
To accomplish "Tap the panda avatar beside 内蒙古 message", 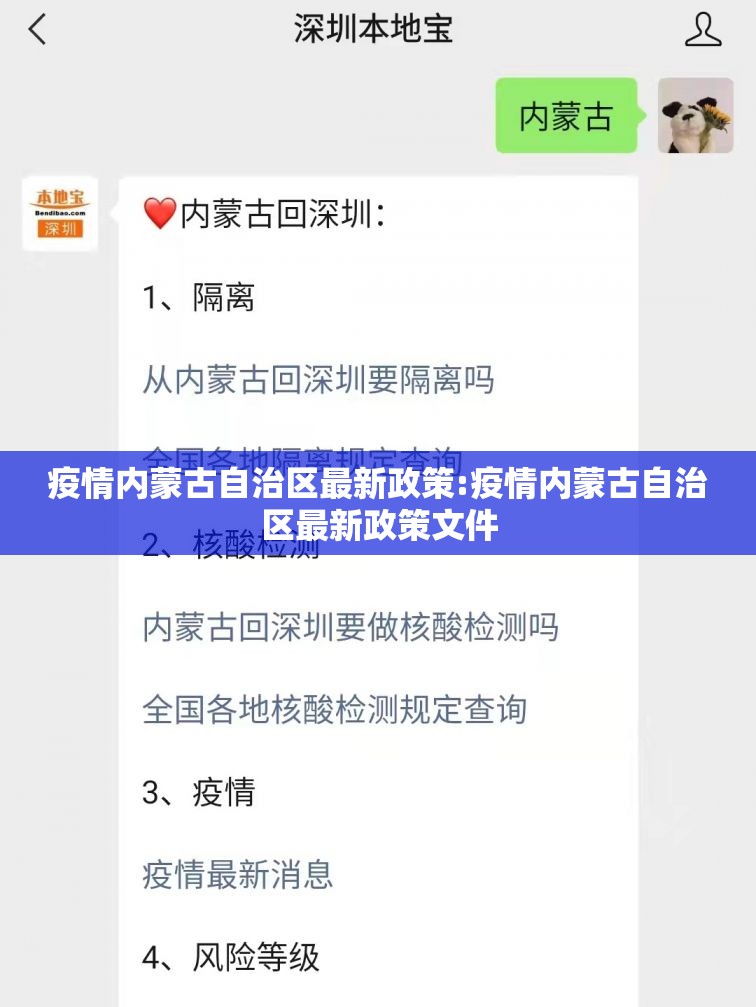I will pos(695,116).
